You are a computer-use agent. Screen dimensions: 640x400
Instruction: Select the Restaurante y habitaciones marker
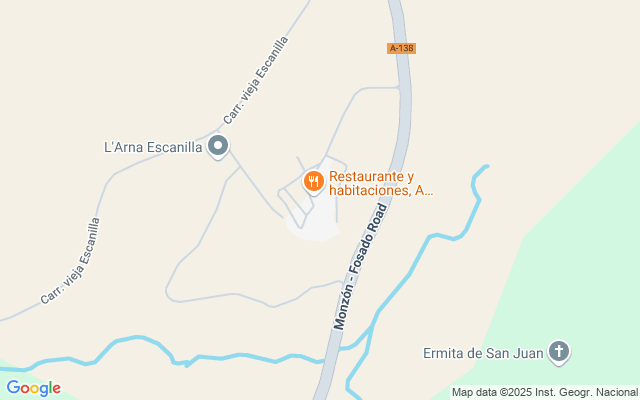[x=313, y=181]
